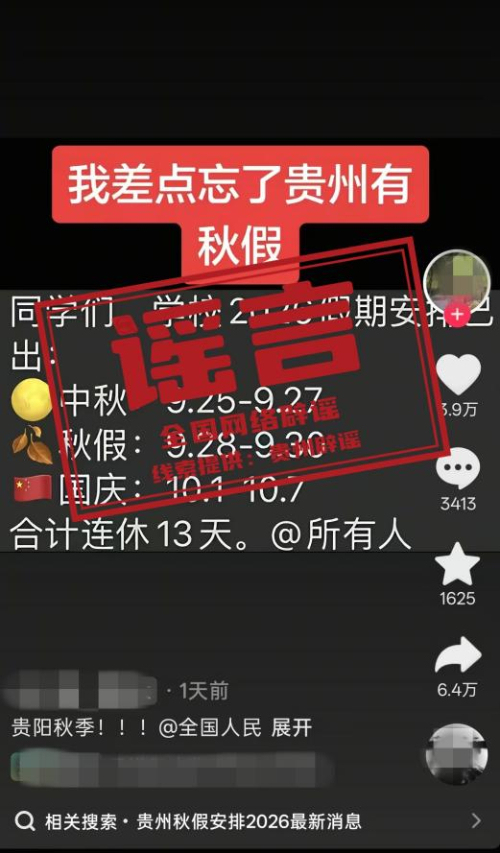The image size is (500, 853).
Task: Open the comments on this video
Action: 458,468
